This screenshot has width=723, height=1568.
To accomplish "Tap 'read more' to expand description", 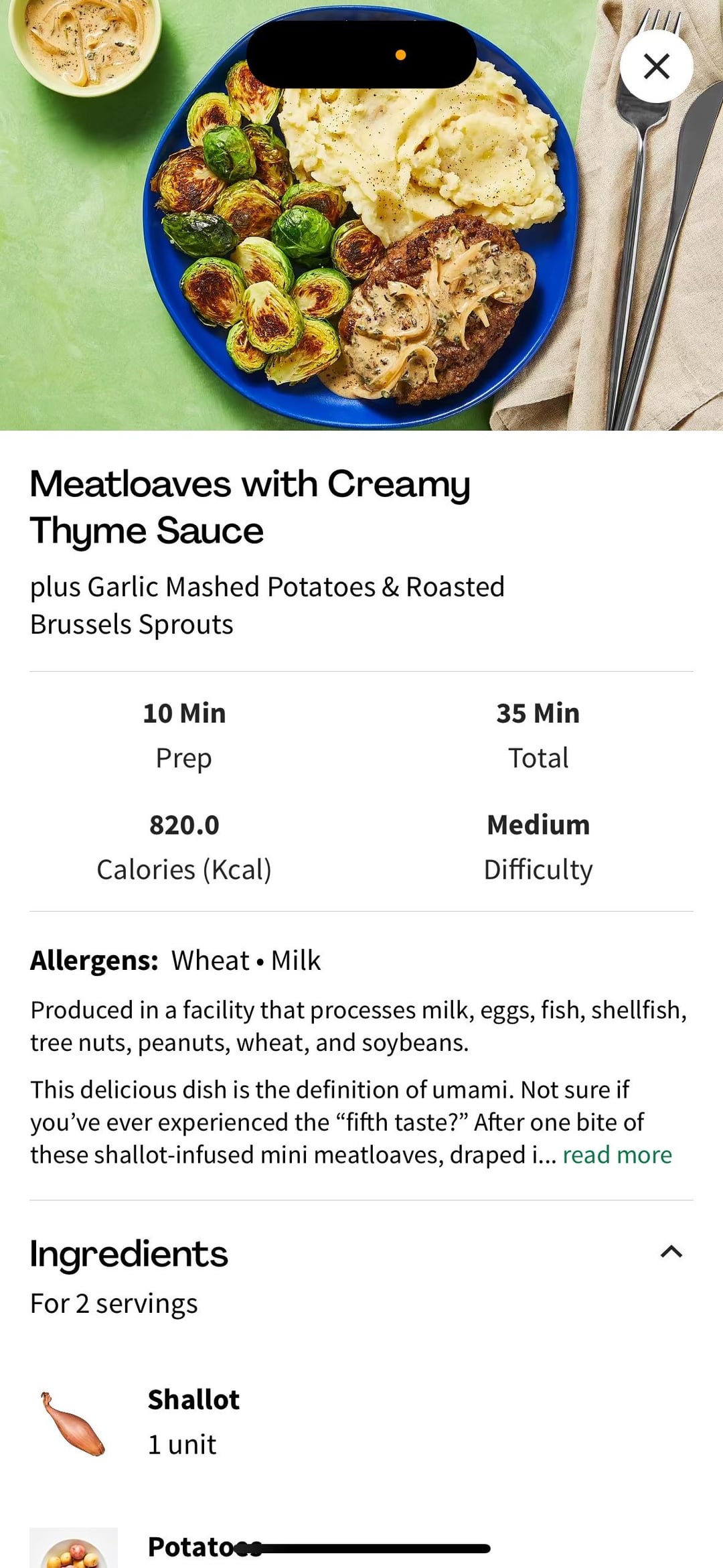I will [617, 1155].
